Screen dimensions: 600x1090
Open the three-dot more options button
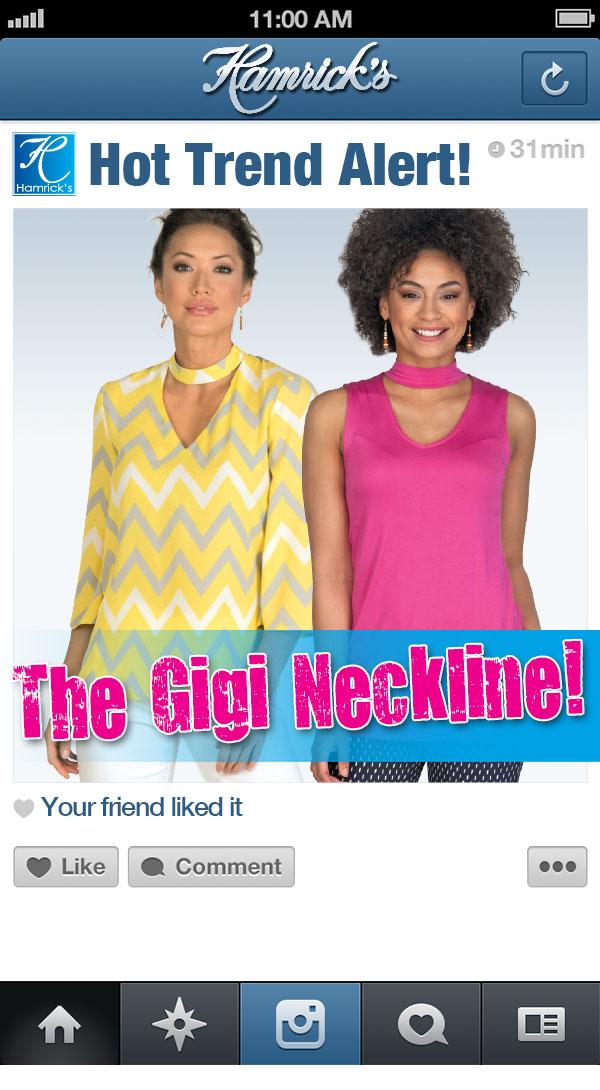tap(557, 867)
